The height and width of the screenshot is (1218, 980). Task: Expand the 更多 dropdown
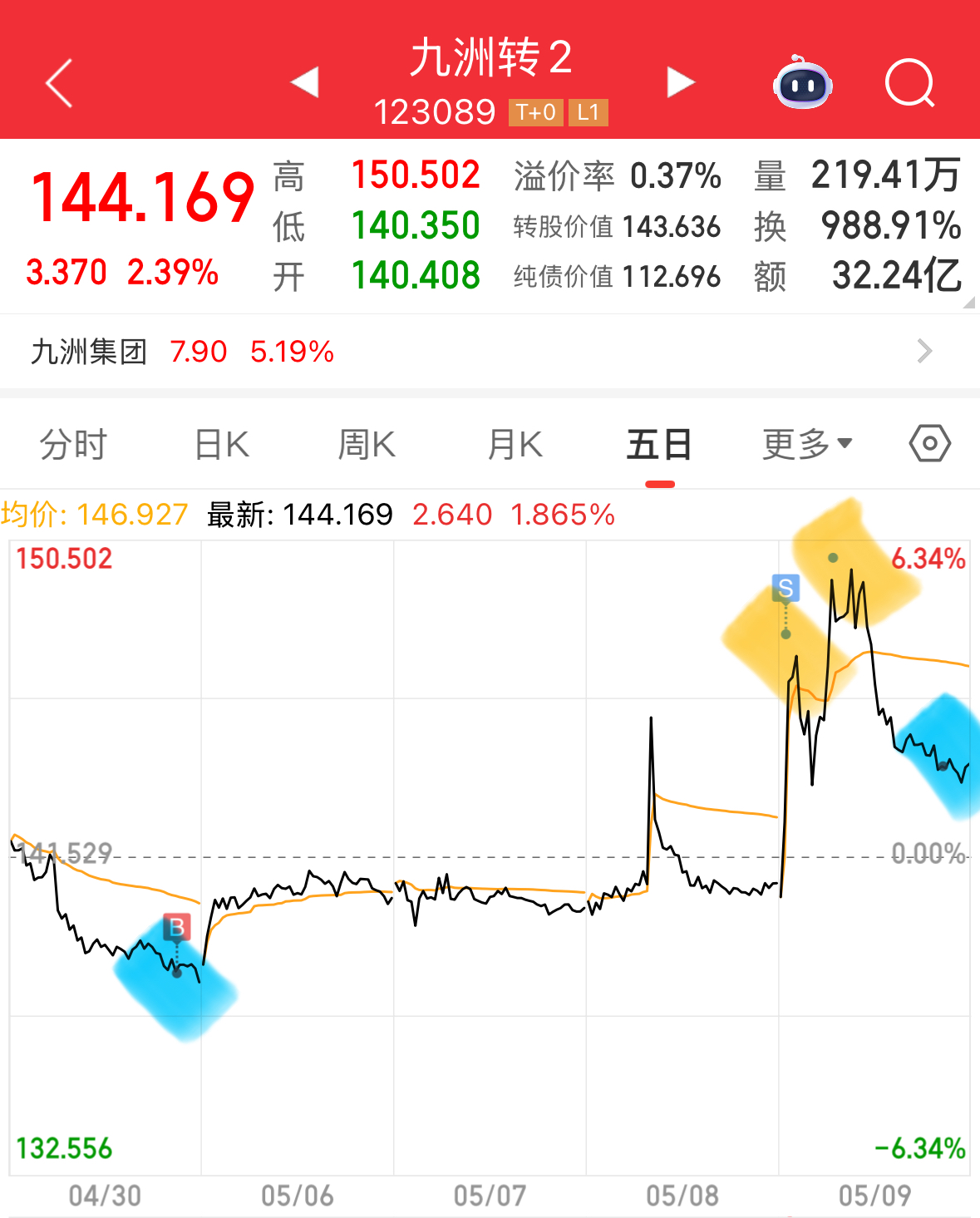pos(807,445)
